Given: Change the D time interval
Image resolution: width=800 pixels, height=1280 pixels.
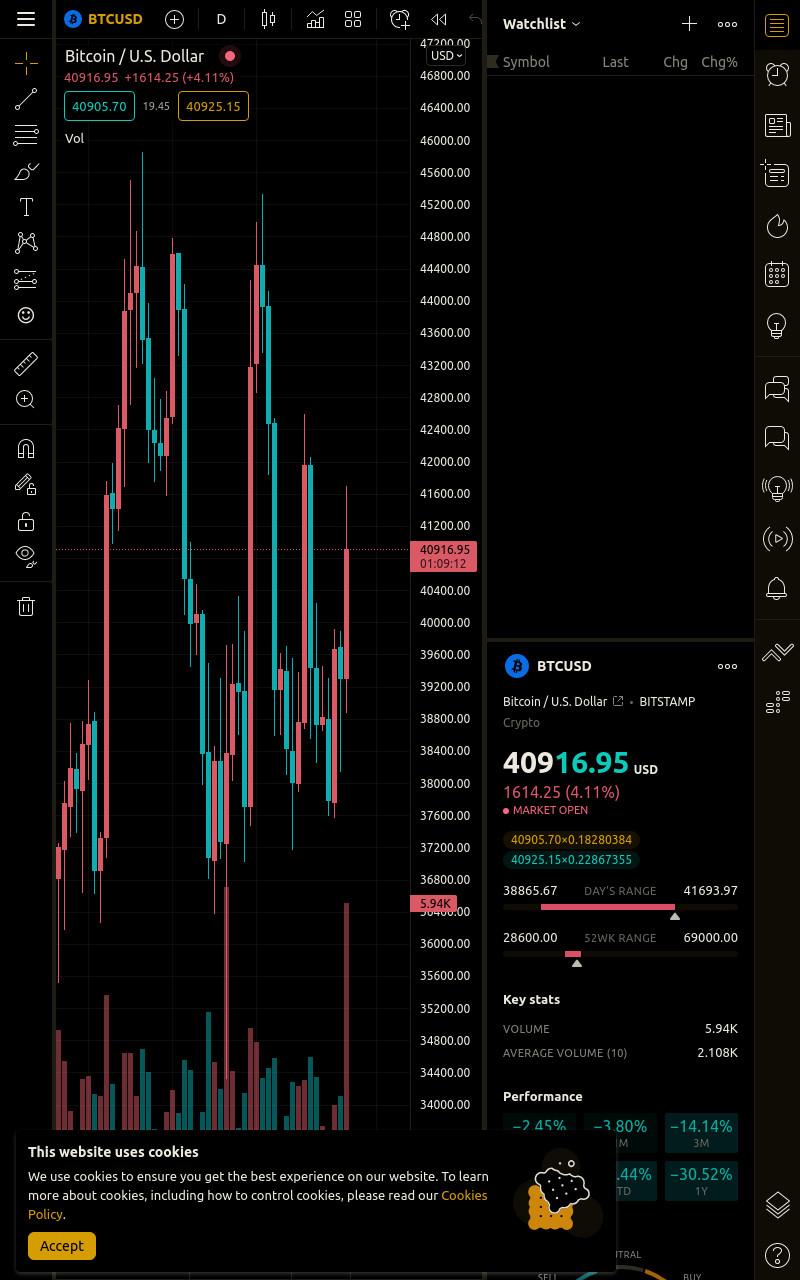Looking at the screenshot, I should pos(221,19).
